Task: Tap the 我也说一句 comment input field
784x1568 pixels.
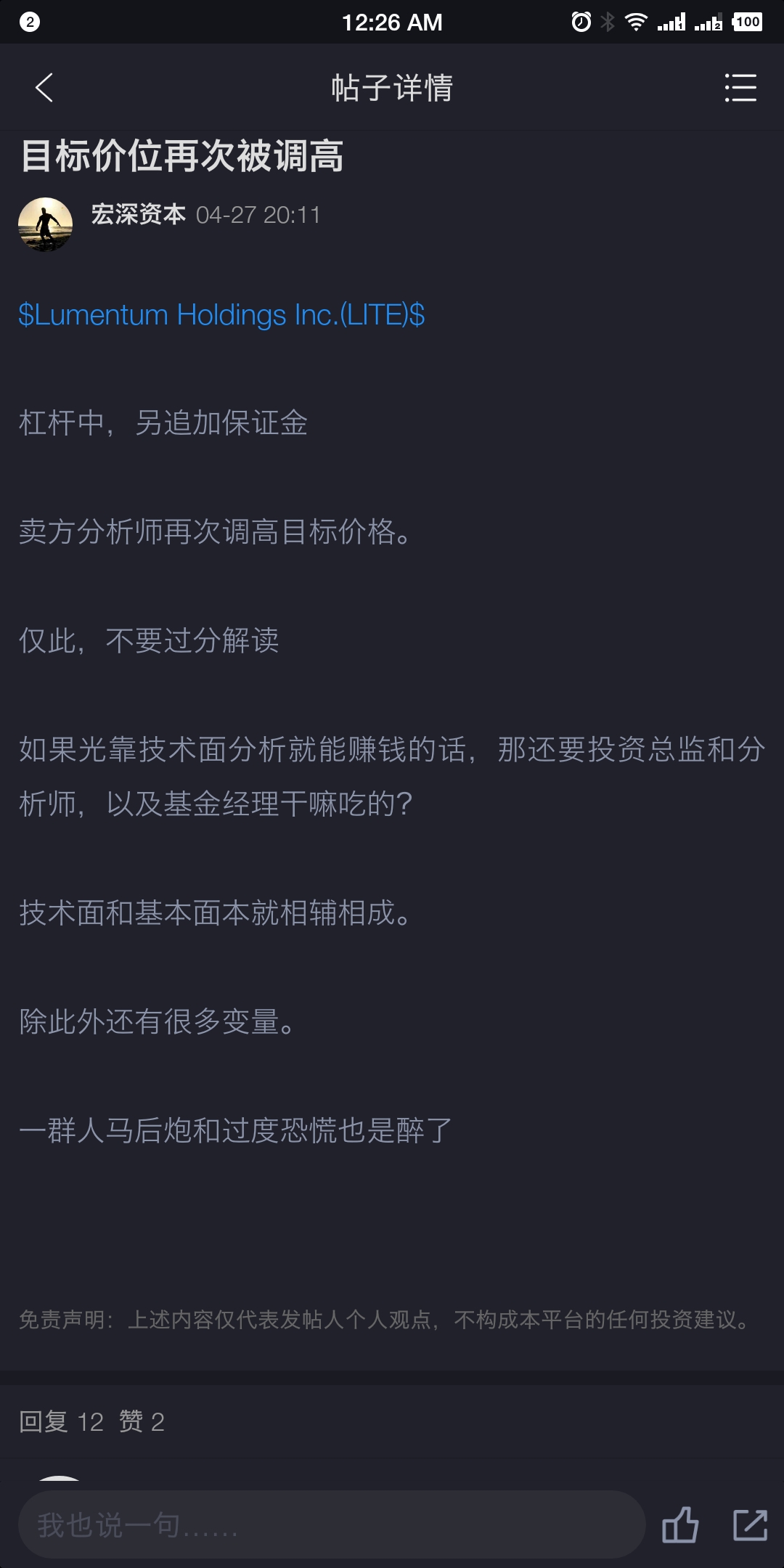Action: (x=332, y=1524)
